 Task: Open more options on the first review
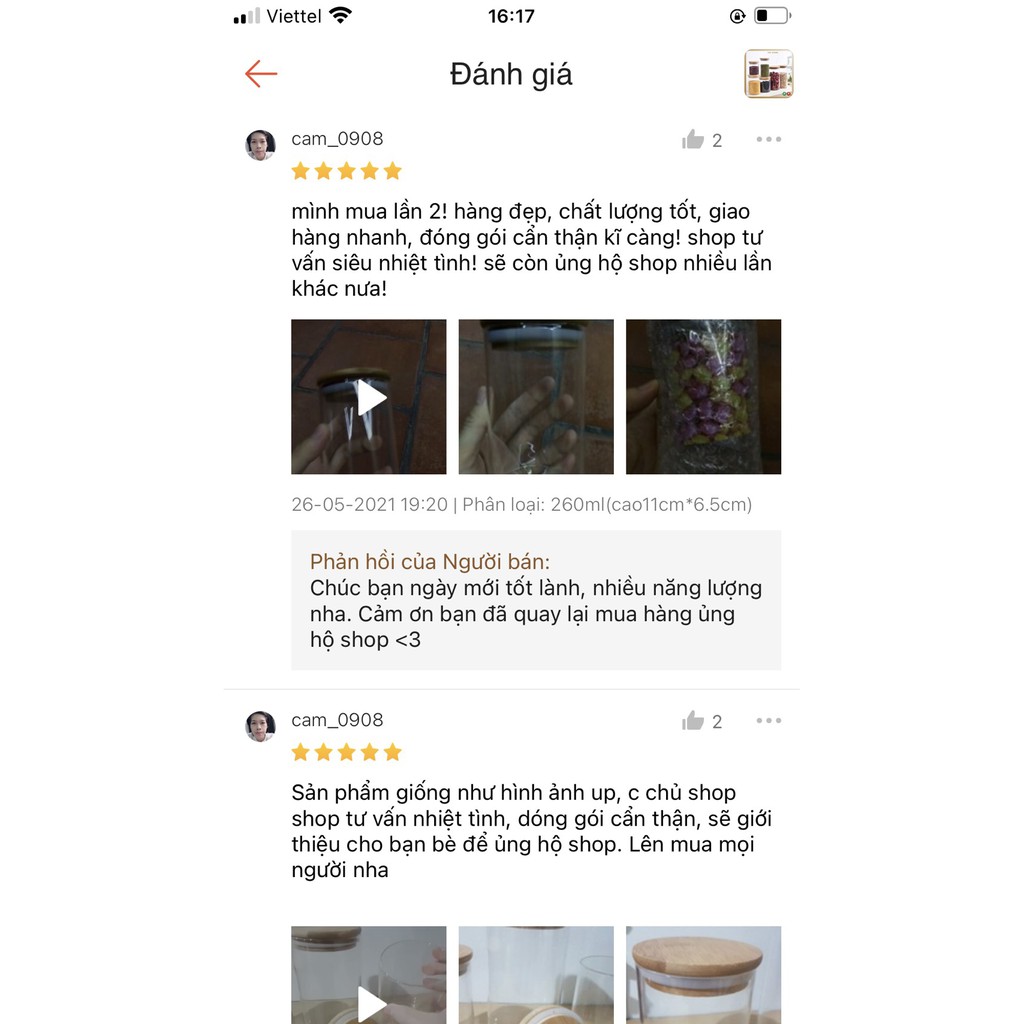tap(768, 139)
